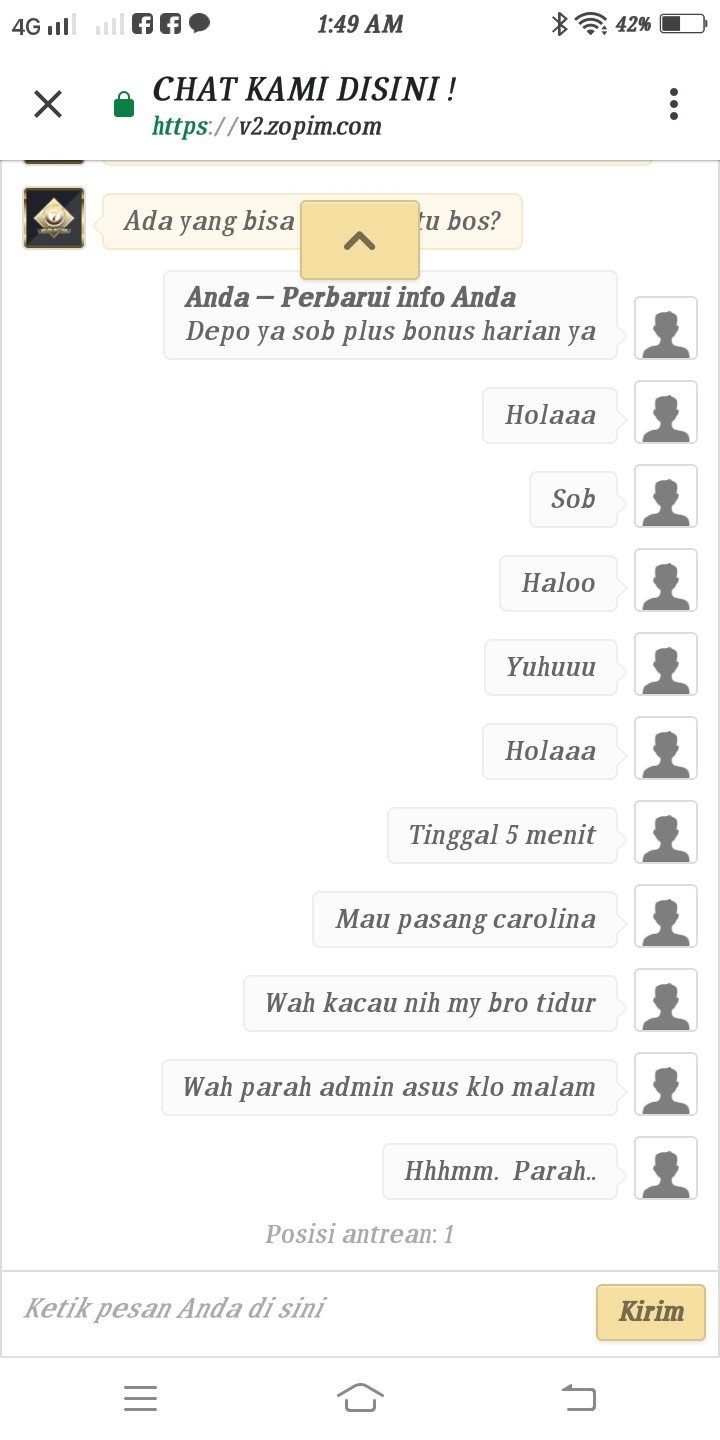The height and width of the screenshot is (1440, 720).
Task: Tap the Perbarui info Anda link
Action: (x=398, y=297)
